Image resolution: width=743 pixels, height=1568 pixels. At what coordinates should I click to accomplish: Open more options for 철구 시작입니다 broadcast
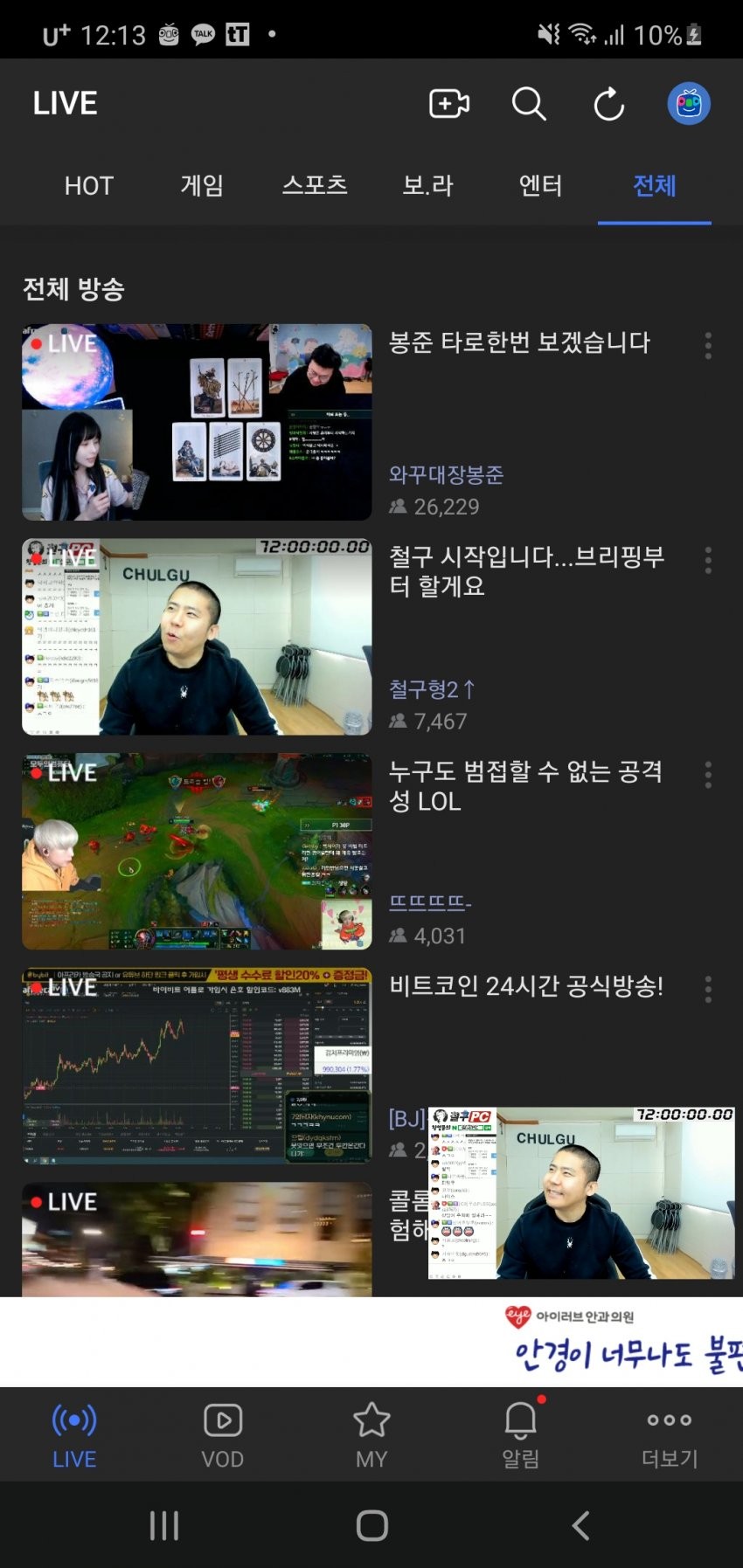click(x=708, y=560)
